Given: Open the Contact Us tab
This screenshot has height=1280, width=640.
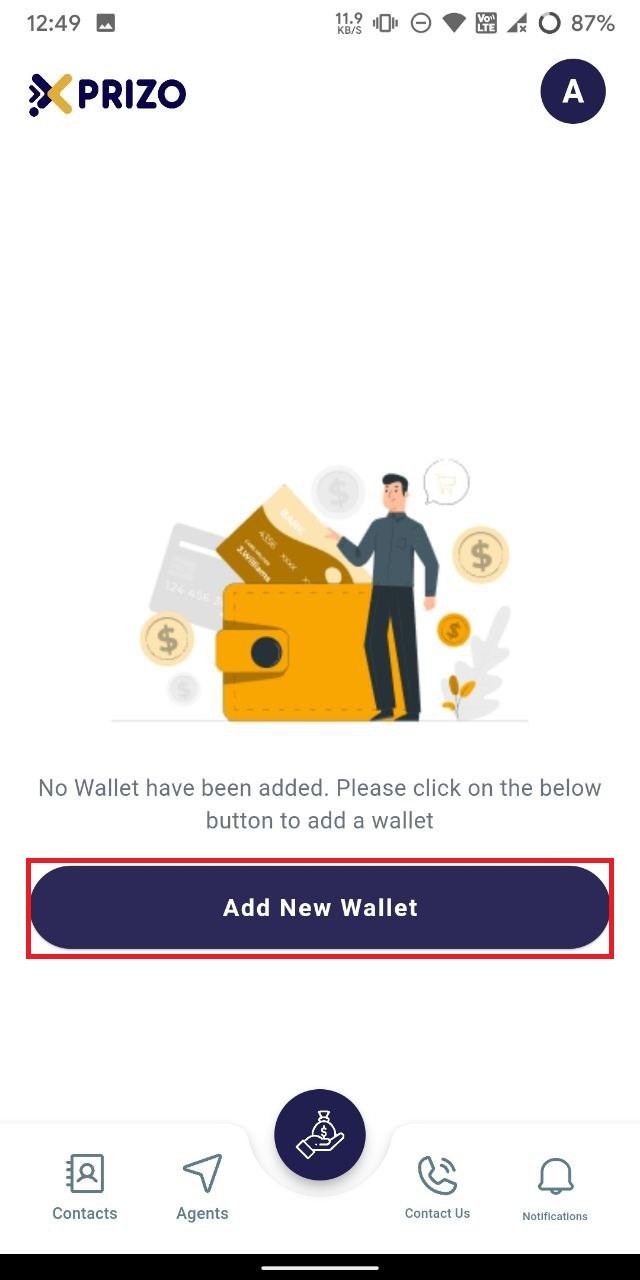Looking at the screenshot, I should click(x=437, y=1187).
